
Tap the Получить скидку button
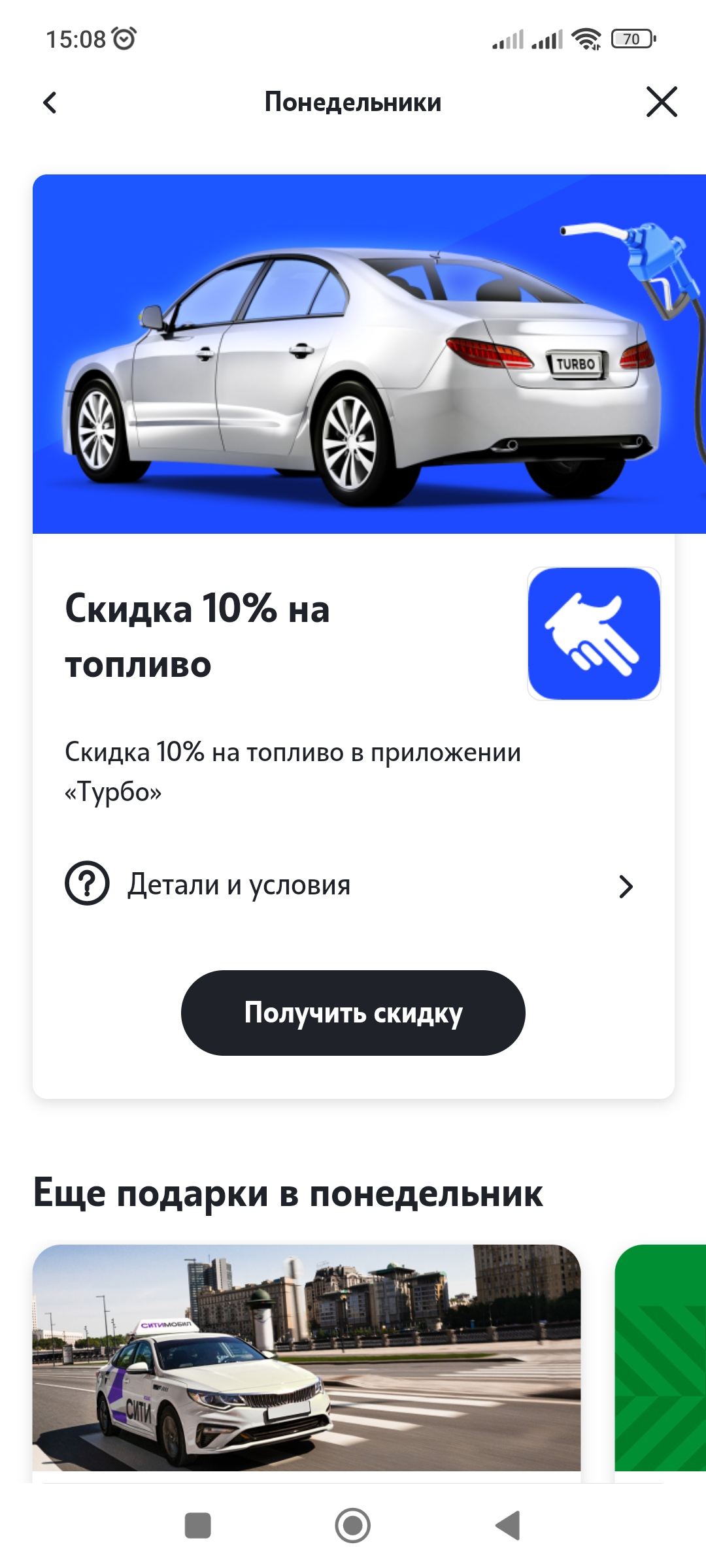click(x=353, y=1013)
